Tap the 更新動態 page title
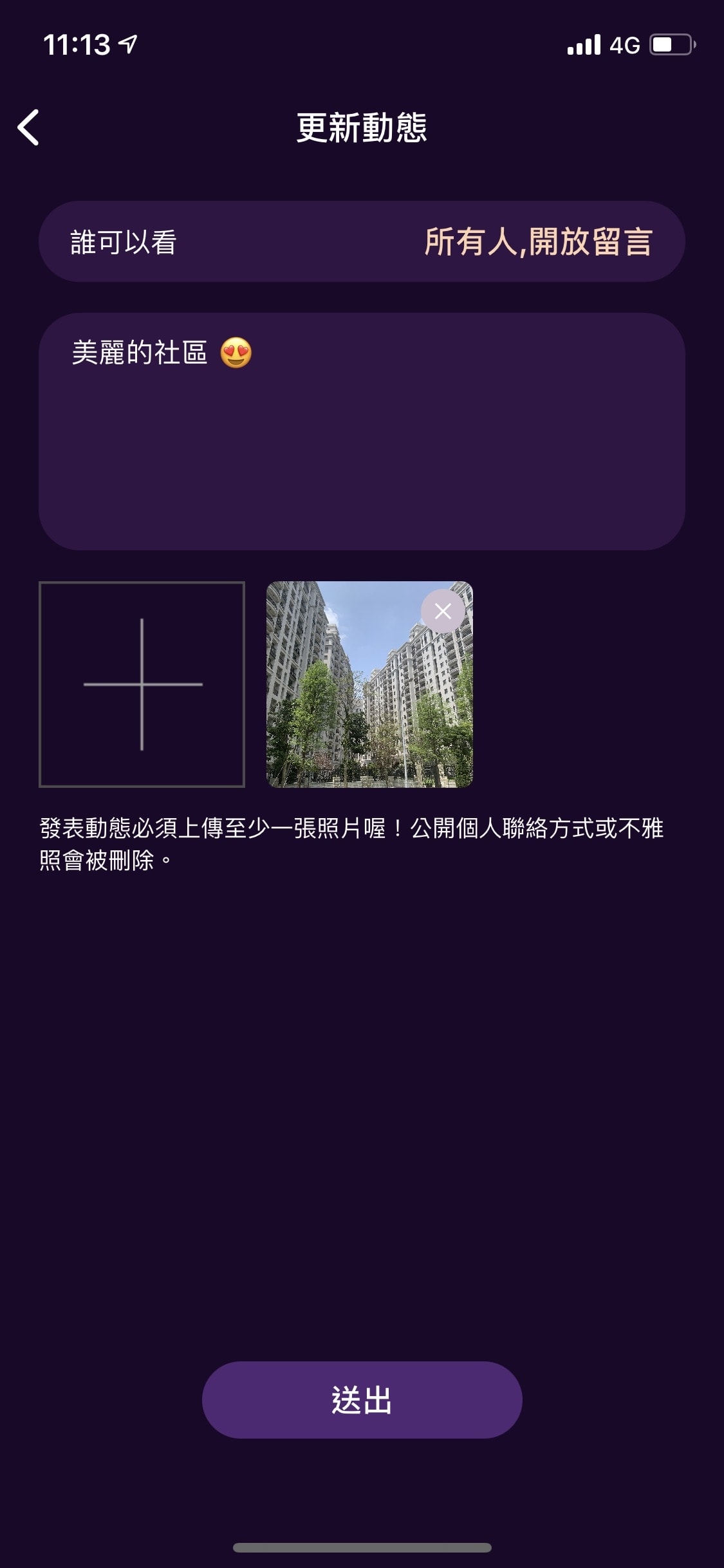The image size is (724, 1568). coord(362,126)
